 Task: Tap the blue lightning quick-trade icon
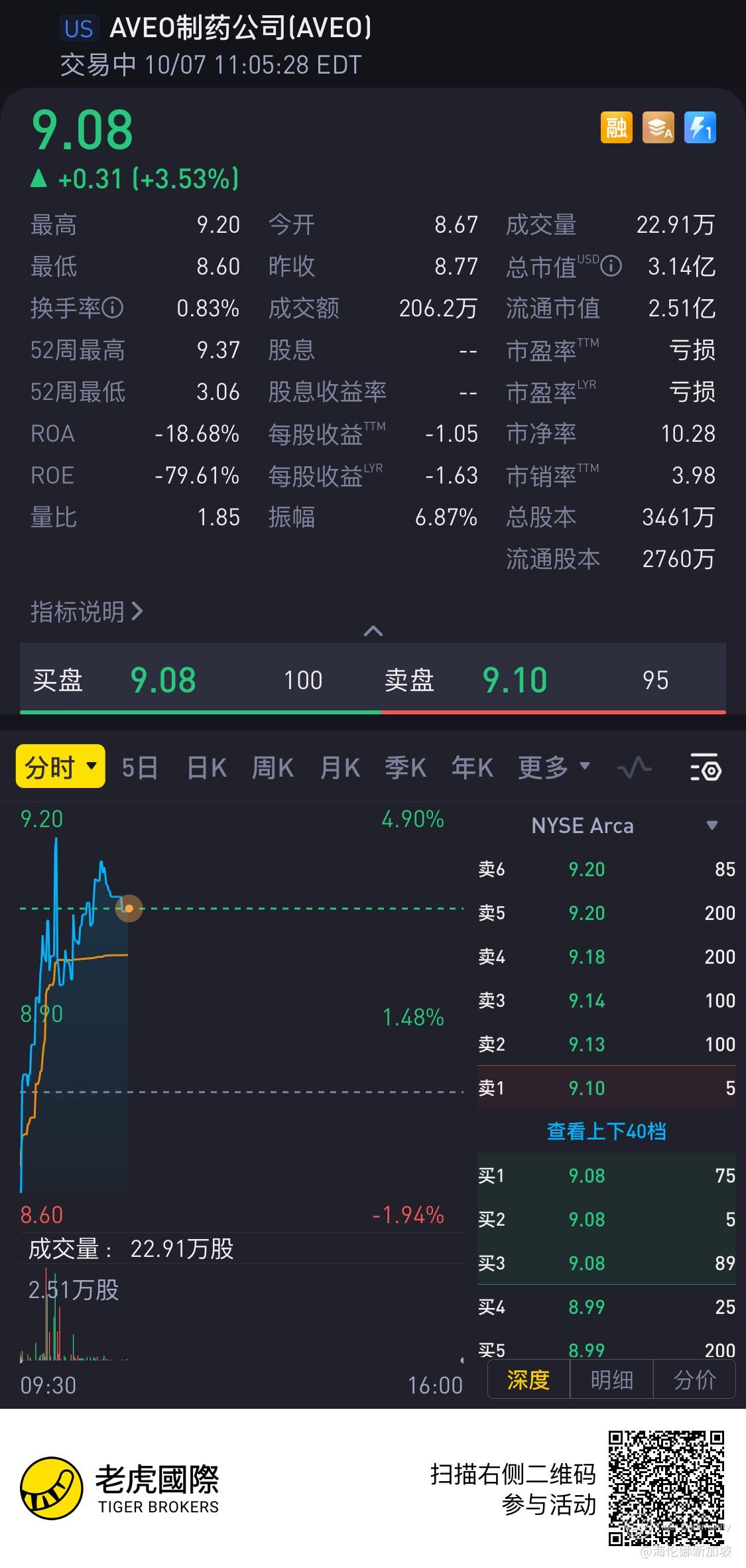pyautogui.click(x=700, y=127)
